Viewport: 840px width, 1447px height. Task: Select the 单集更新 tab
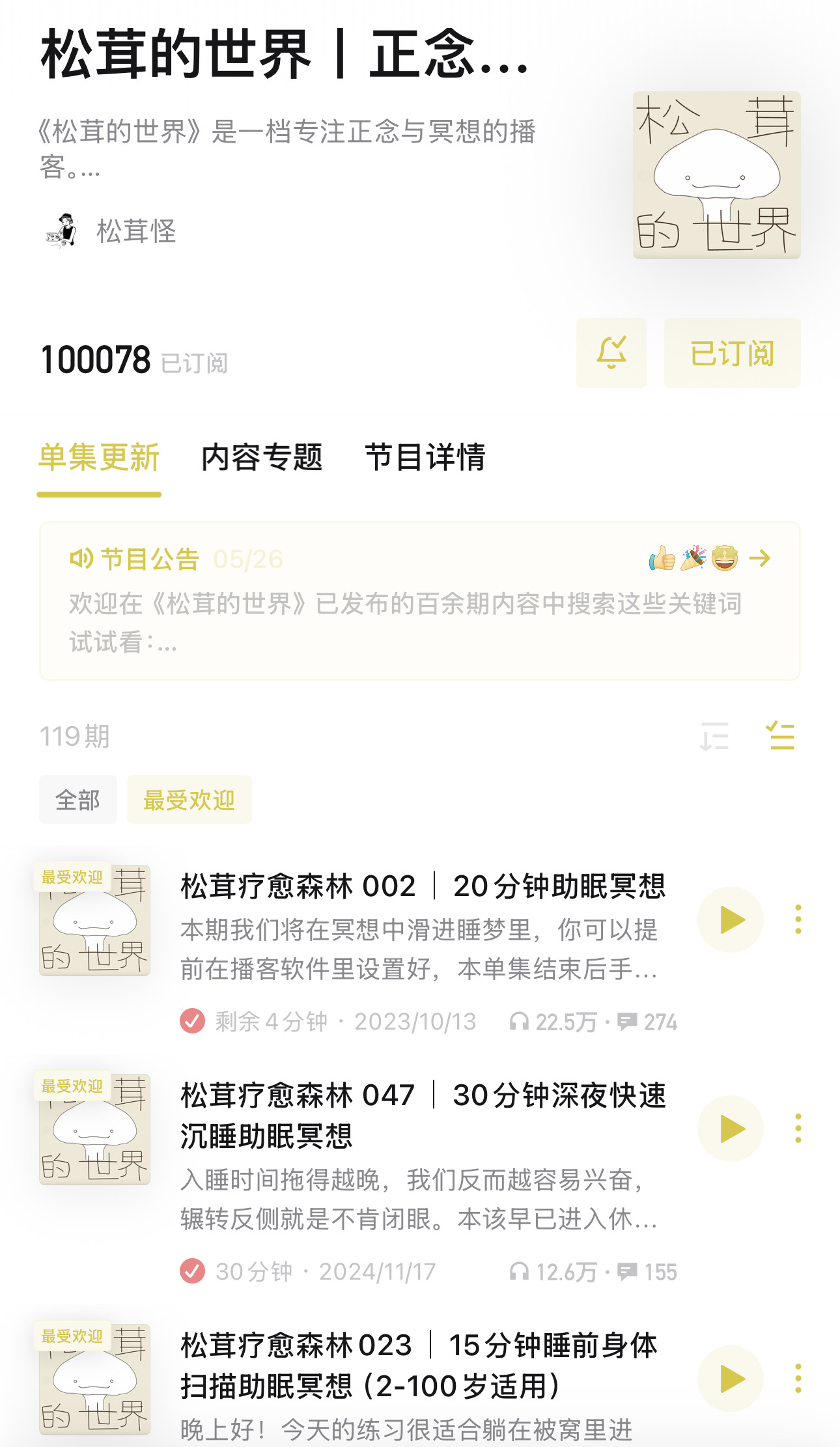(99, 457)
